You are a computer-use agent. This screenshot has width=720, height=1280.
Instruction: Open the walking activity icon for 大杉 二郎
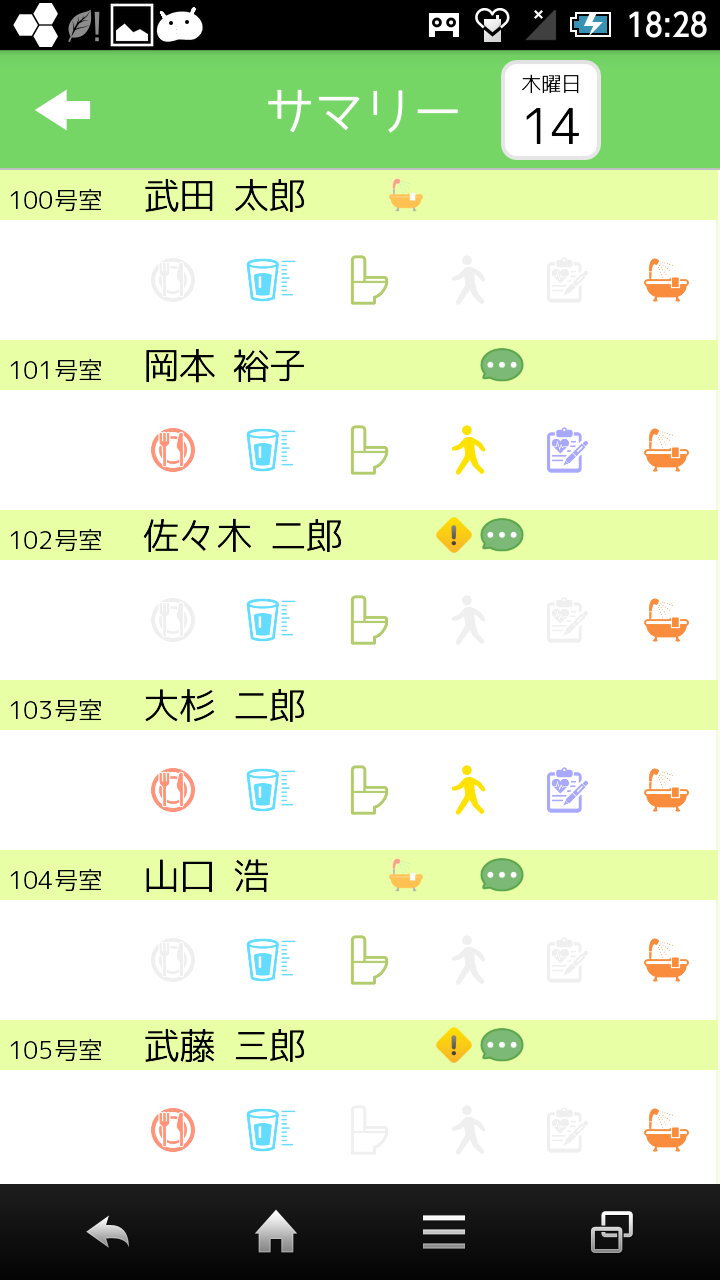(470, 790)
